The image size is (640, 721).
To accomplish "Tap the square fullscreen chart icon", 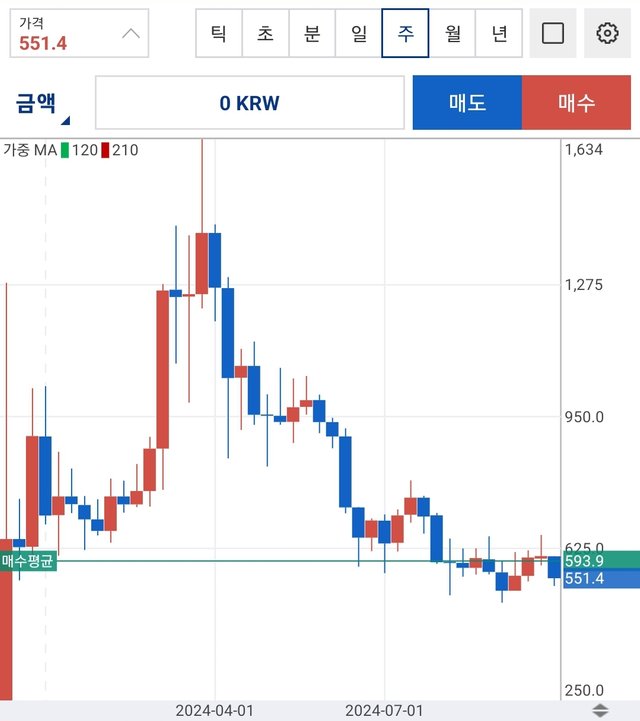I will 553,33.
